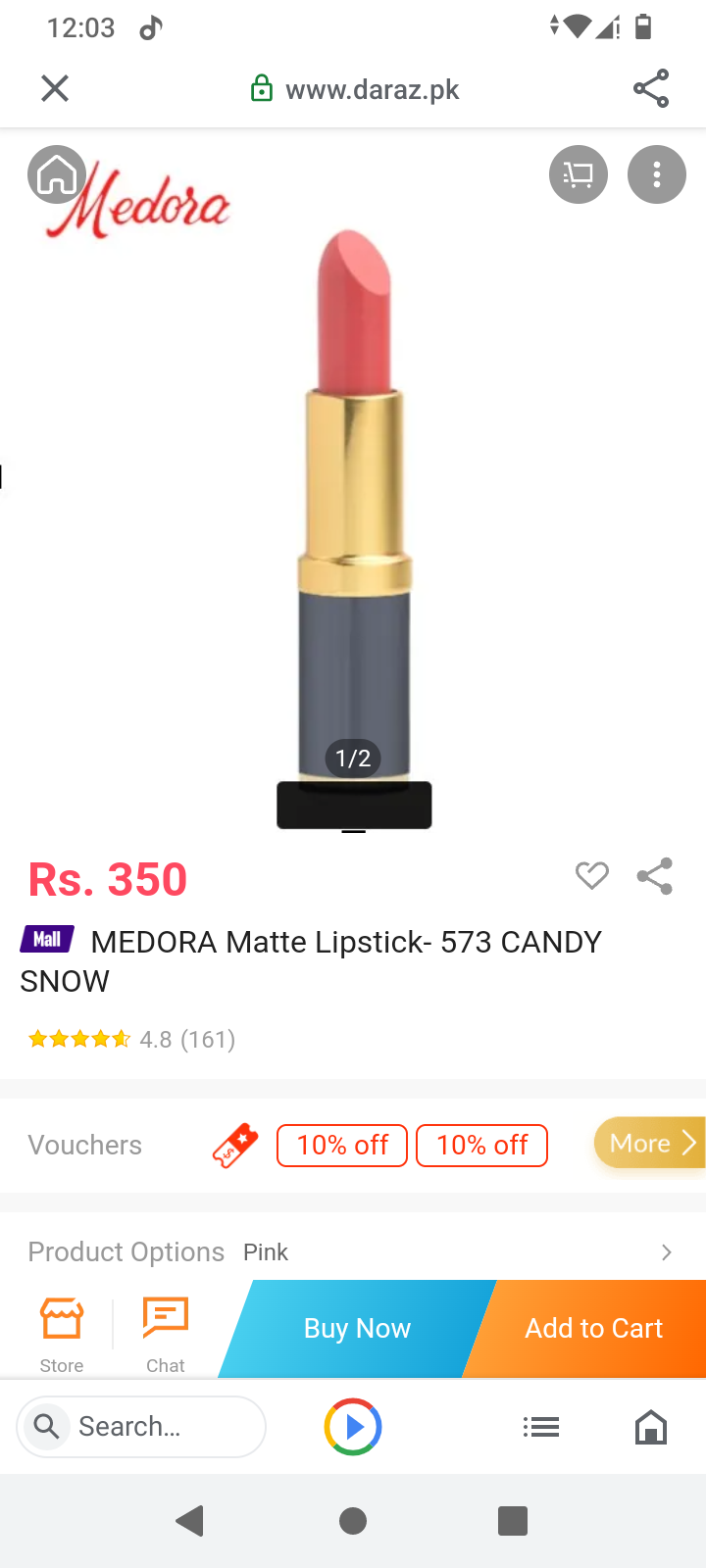Share the page from the top bar
Image resolution: width=706 pixels, height=1568 pixels.
(x=651, y=89)
